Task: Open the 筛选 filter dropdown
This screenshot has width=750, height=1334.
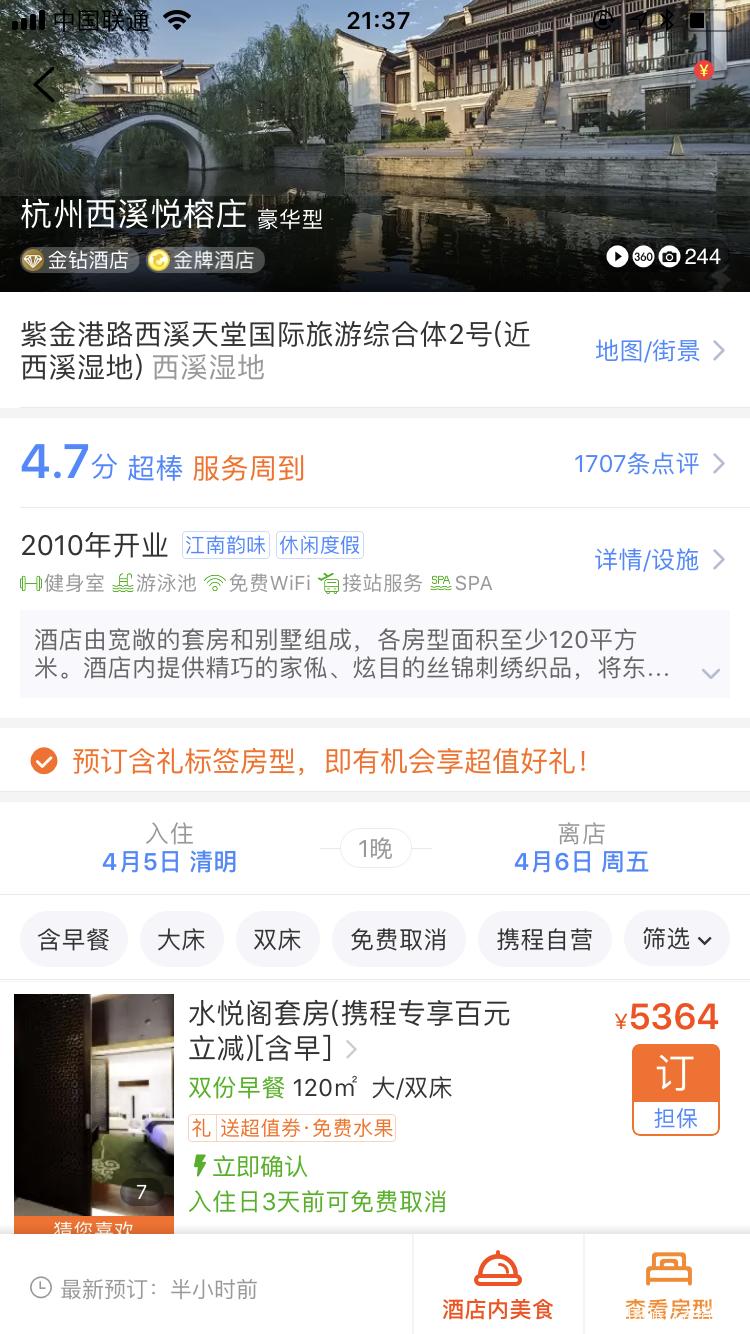Action: 676,938
